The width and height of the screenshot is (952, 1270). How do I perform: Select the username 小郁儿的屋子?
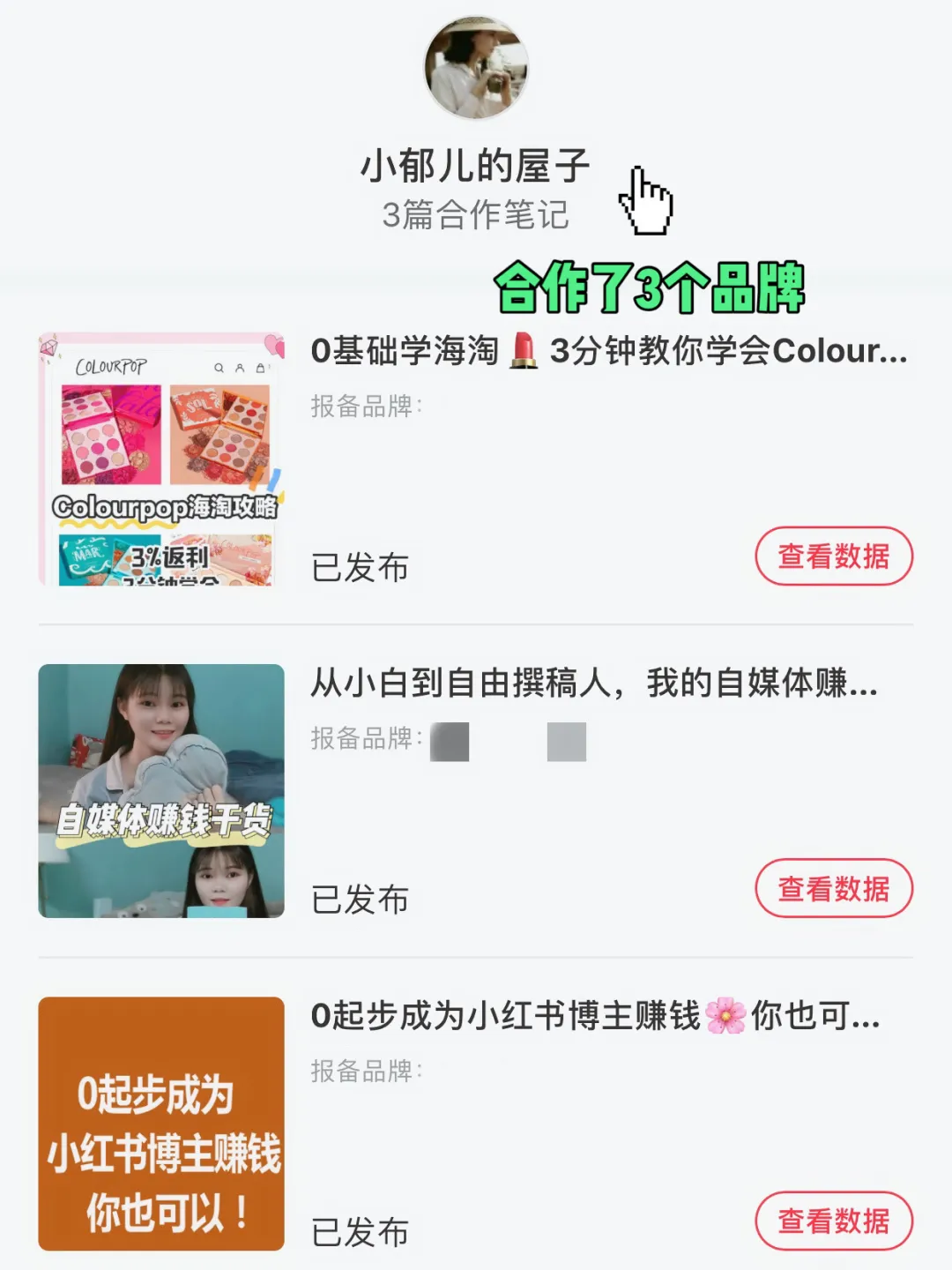click(x=476, y=166)
